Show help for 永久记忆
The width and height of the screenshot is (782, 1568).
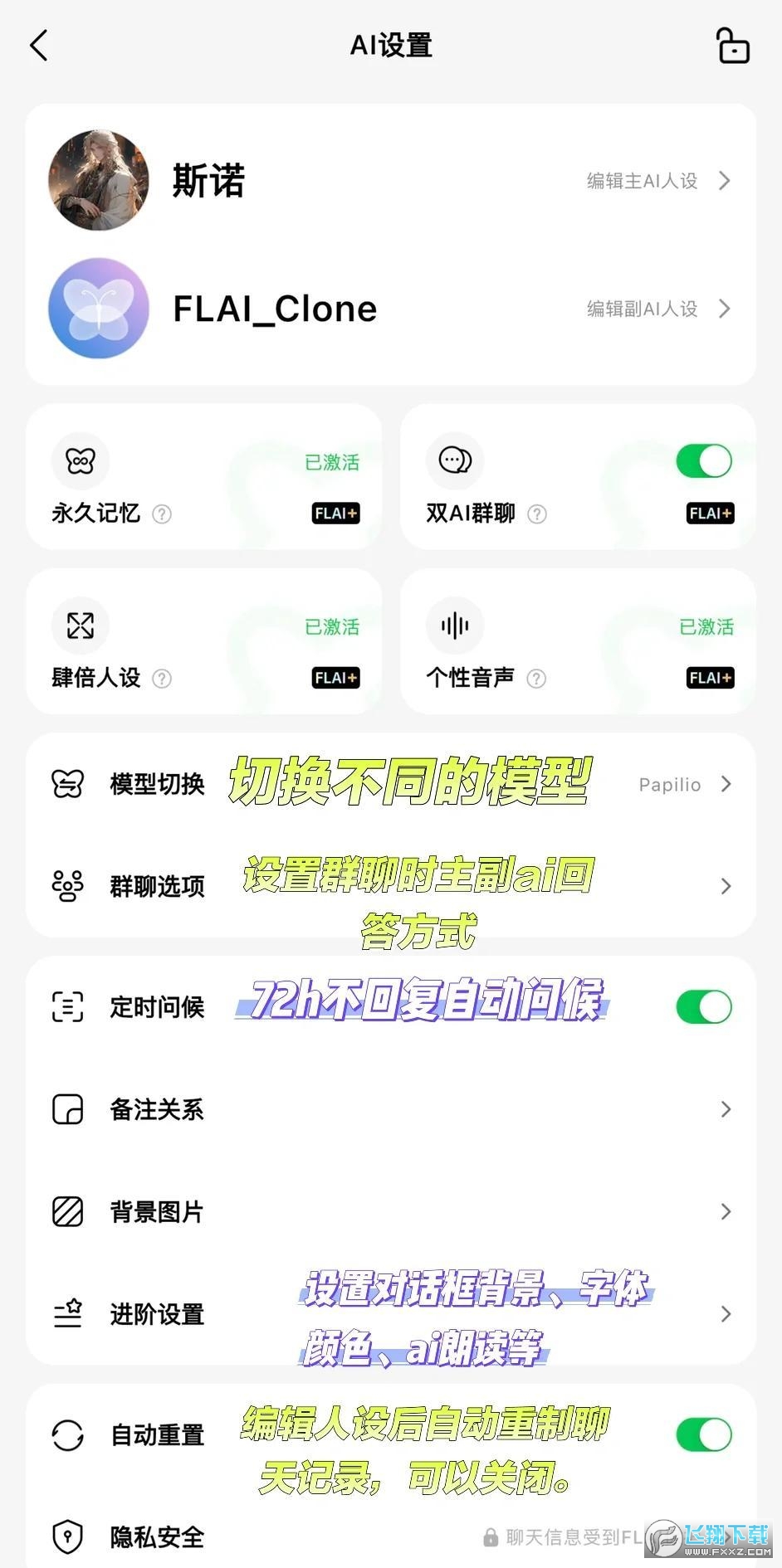(x=163, y=514)
